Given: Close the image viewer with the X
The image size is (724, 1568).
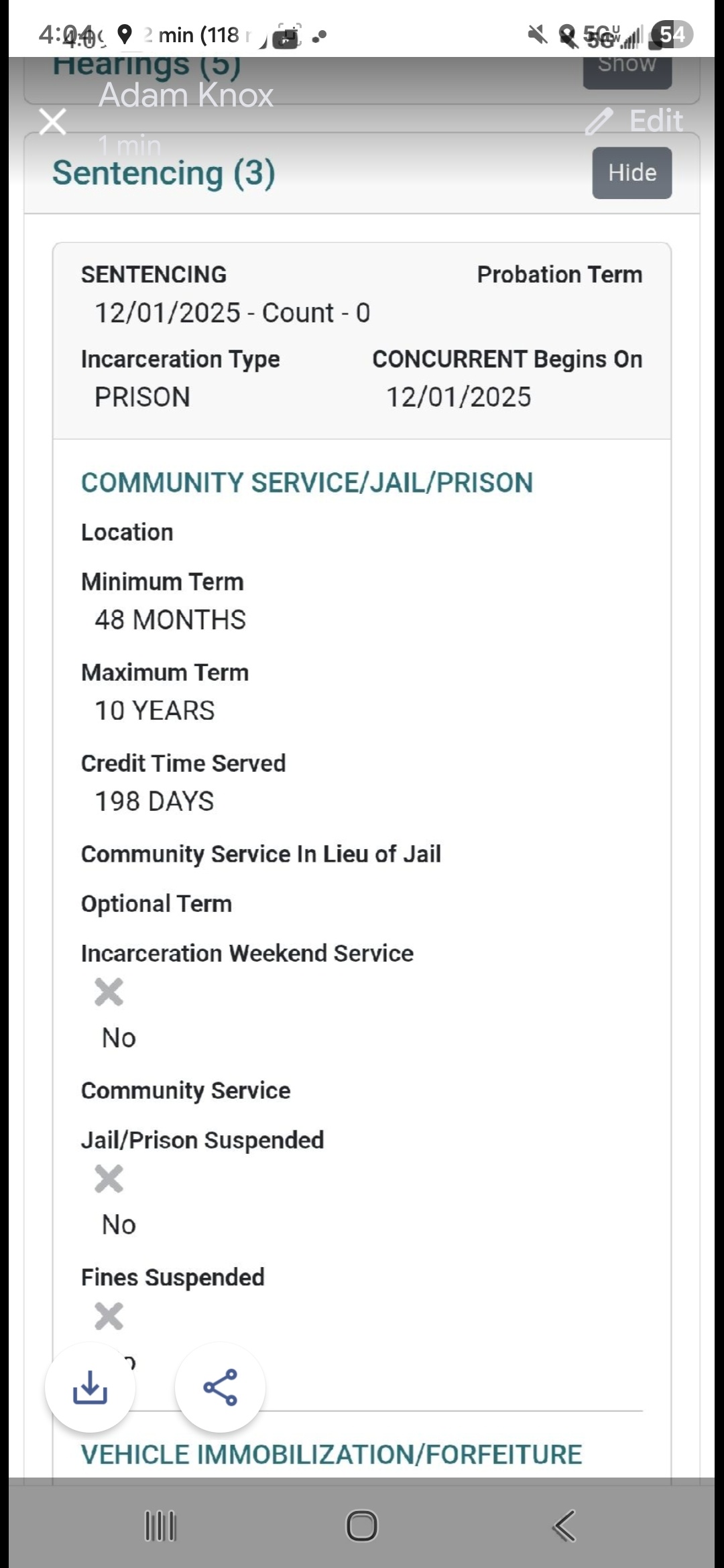Looking at the screenshot, I should pyautogui.click(x=52, y=122).
